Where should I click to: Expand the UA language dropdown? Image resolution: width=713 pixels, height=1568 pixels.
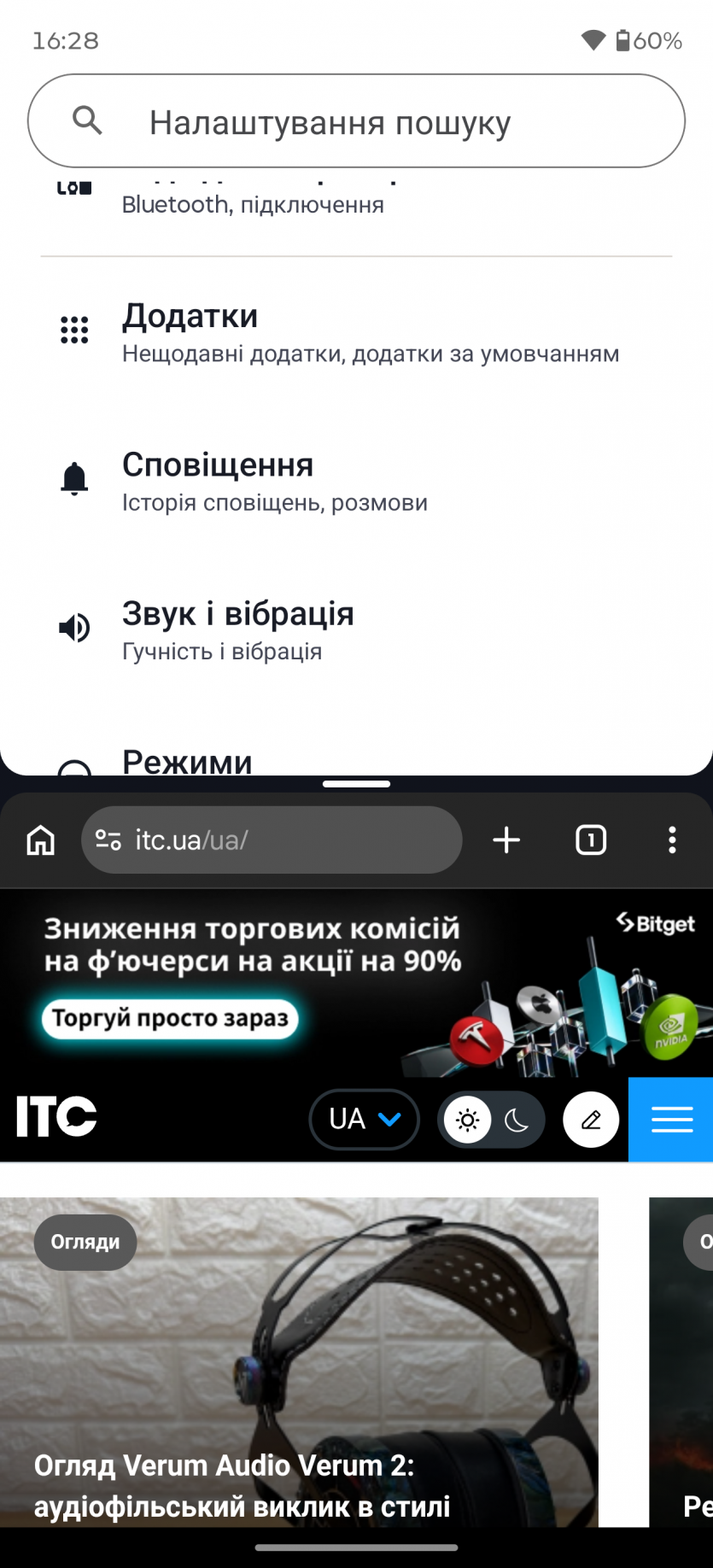pos(365,1119)
